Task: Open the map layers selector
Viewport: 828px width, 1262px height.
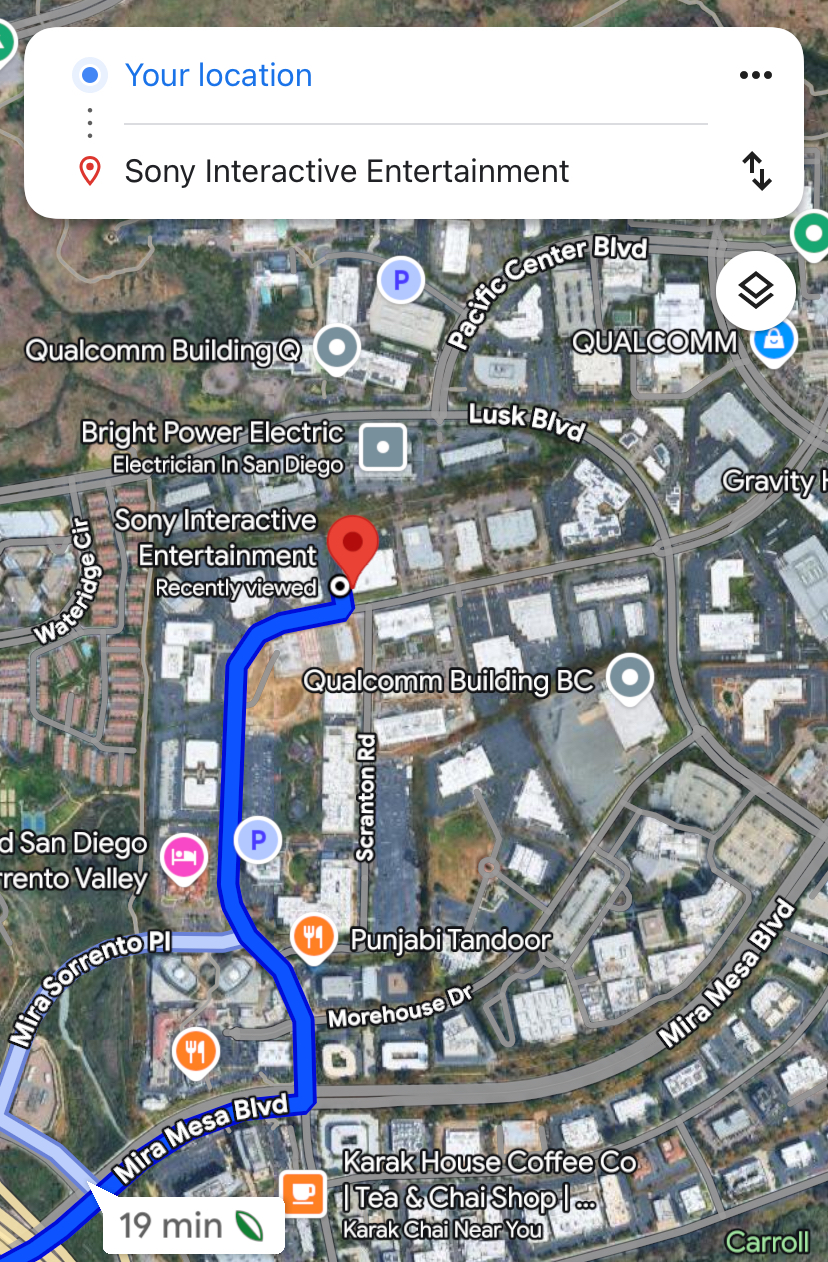Action: click(x=756, y=291)
